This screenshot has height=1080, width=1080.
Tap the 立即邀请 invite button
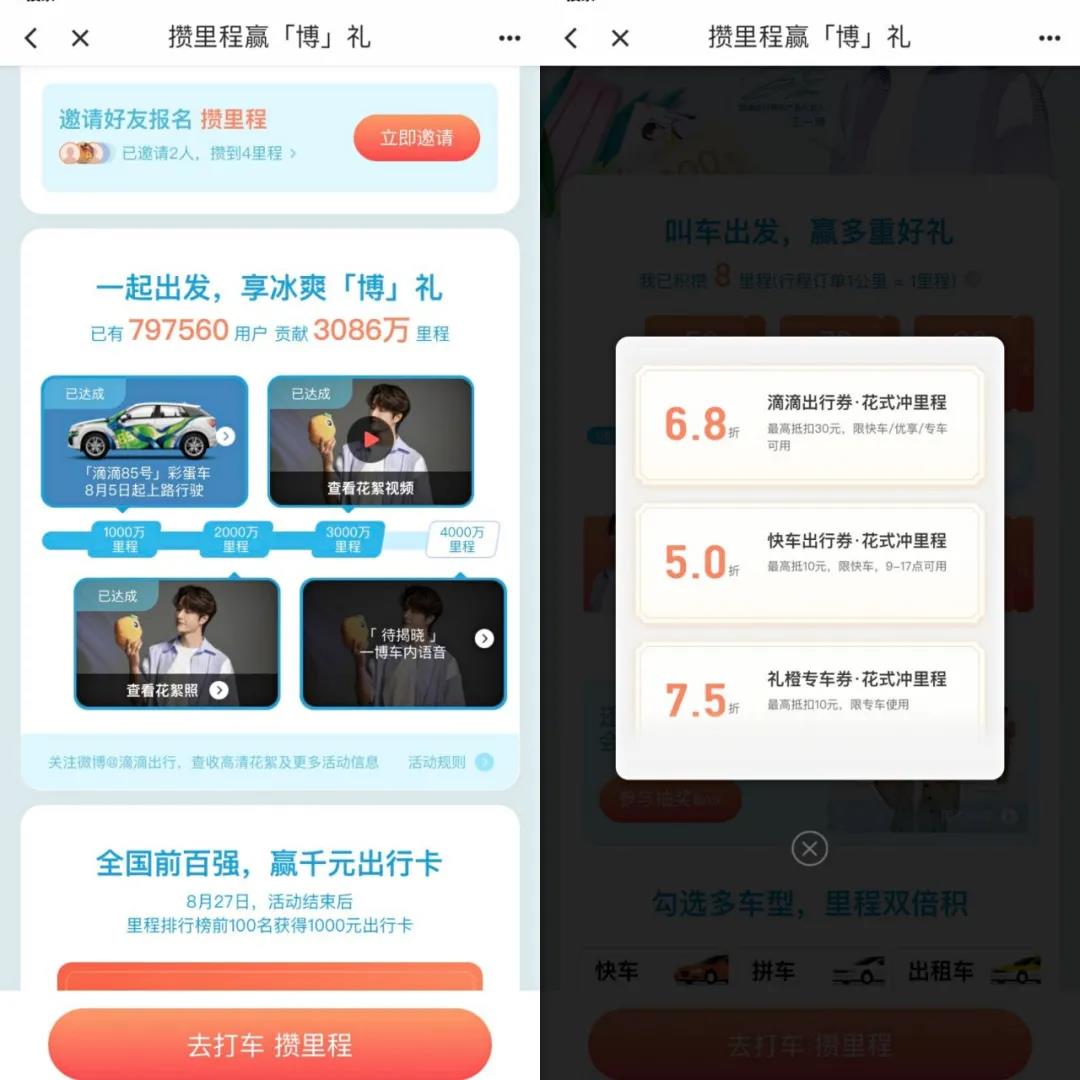[x=416, y=138]
